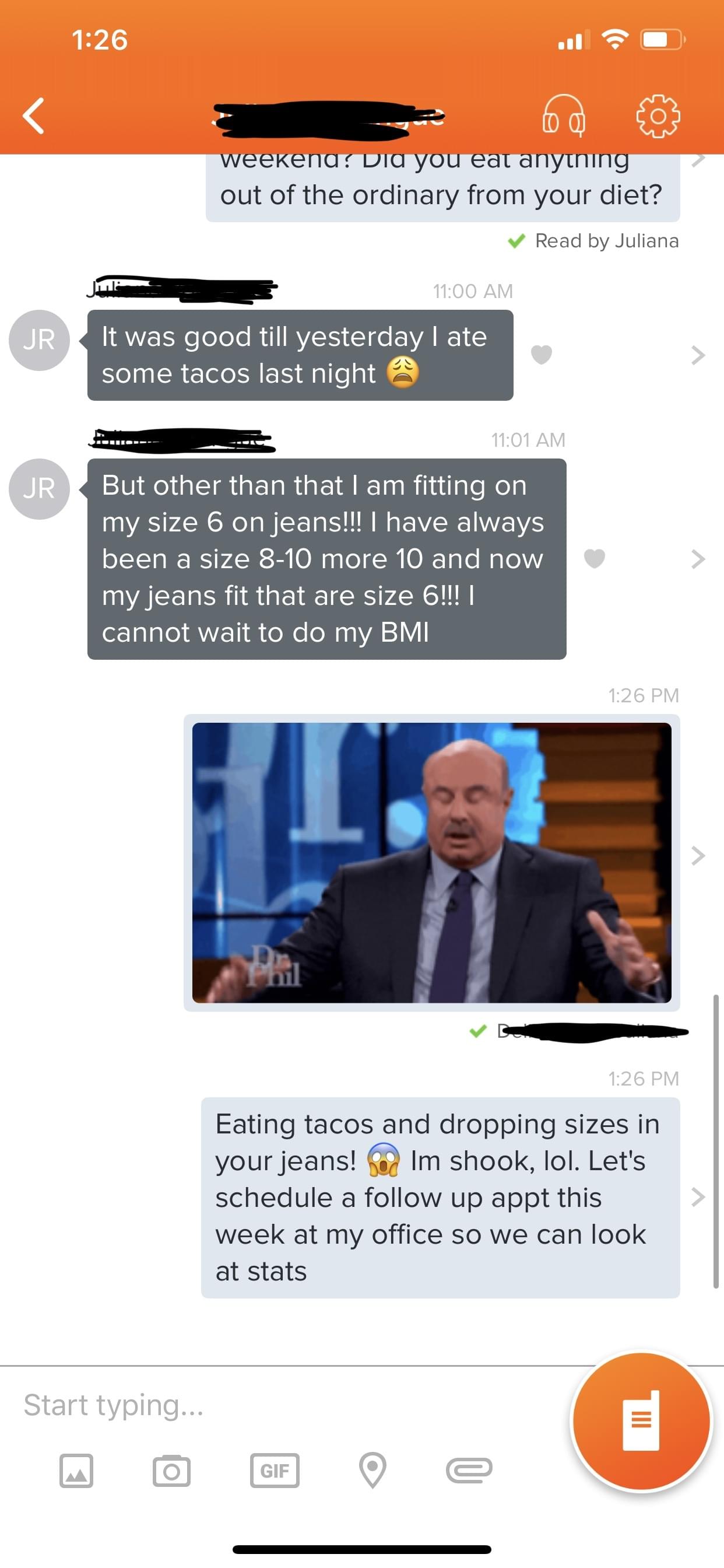
Task: Attach a file with the paperclip icon
Action: 469,1471
